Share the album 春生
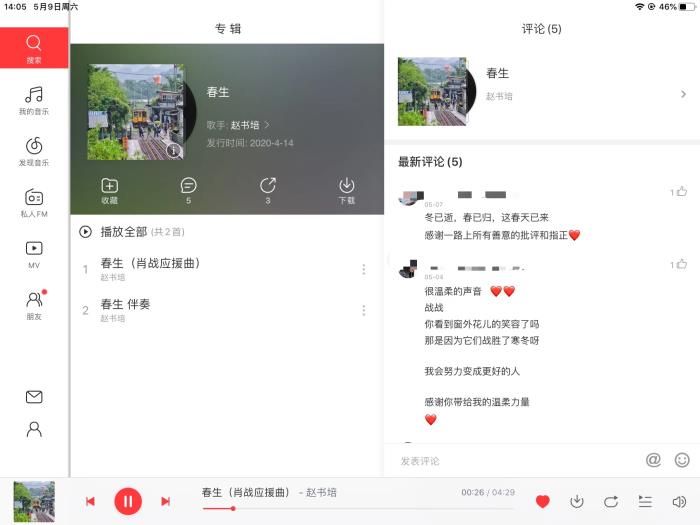The width and height of the screenshot is (700, 525). click(267, 190)
